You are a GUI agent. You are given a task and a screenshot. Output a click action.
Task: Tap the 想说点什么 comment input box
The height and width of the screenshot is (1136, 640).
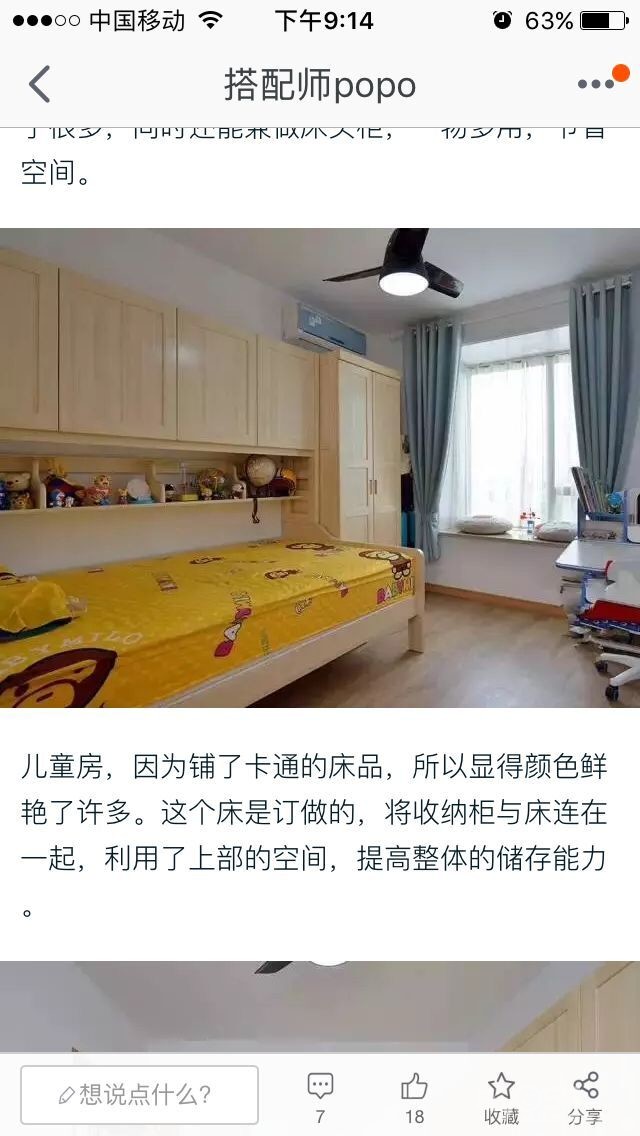pyautogui.click(x=140, y=1094)
